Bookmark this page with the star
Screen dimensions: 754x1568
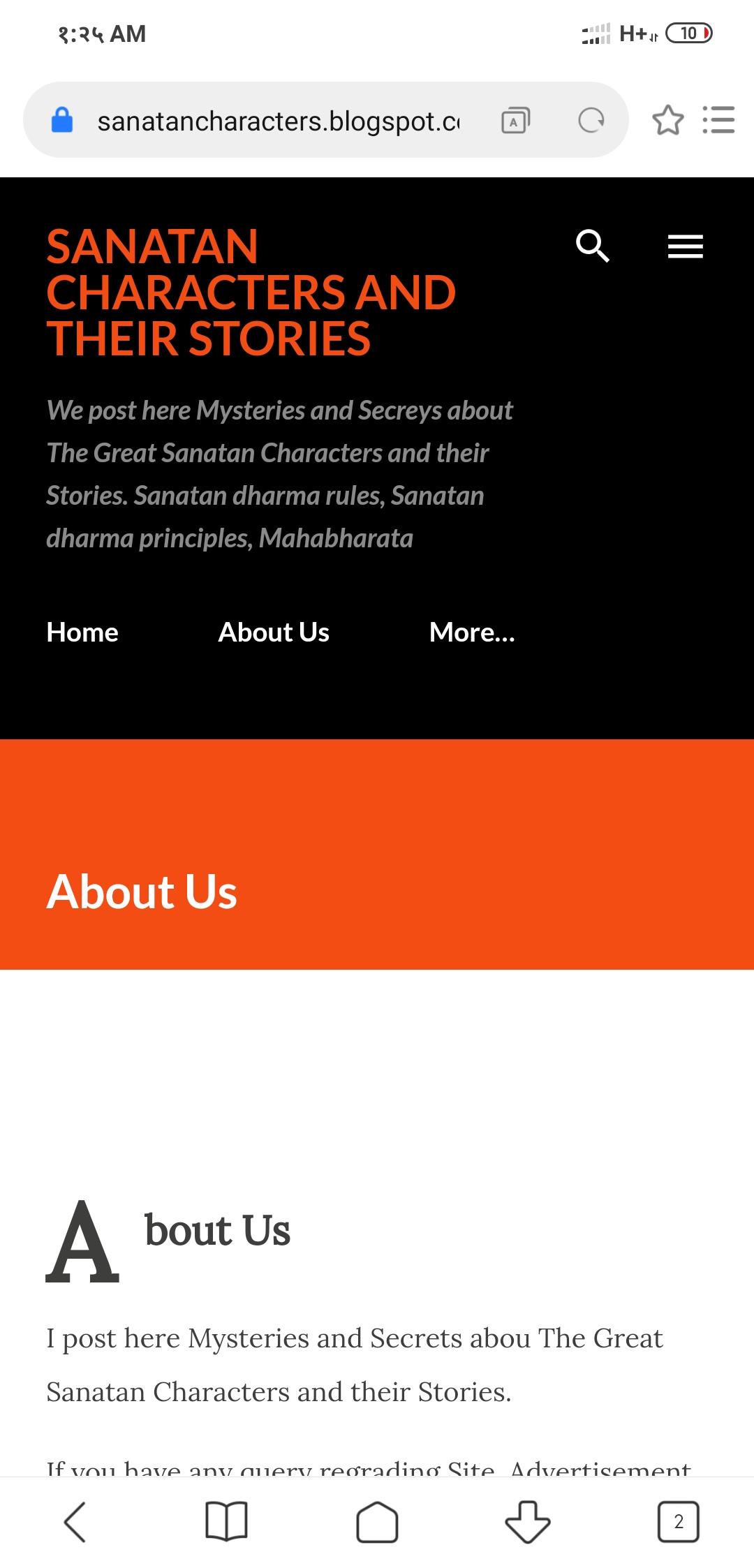(667, 120)
